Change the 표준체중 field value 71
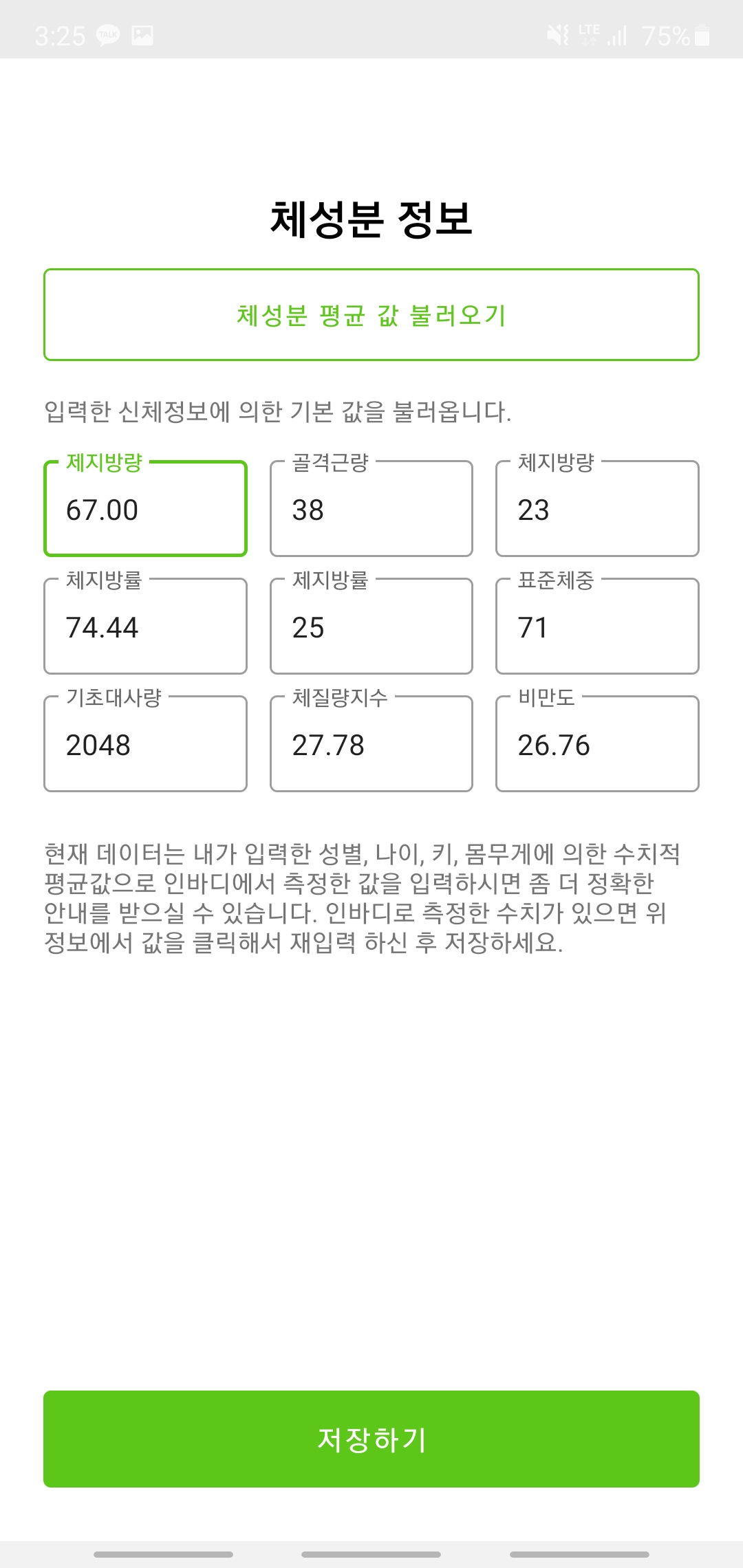Viewport: 743px width, 1568px height. point(597,626)
